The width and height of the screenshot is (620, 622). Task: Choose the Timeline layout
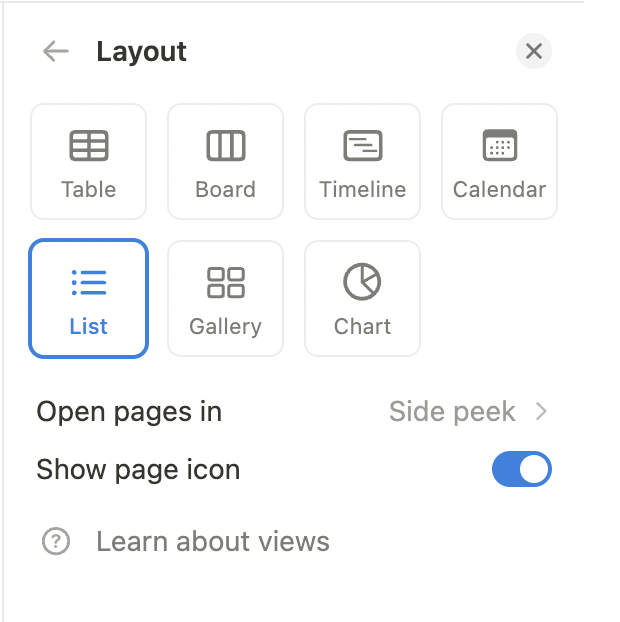[x=362, y=161]
